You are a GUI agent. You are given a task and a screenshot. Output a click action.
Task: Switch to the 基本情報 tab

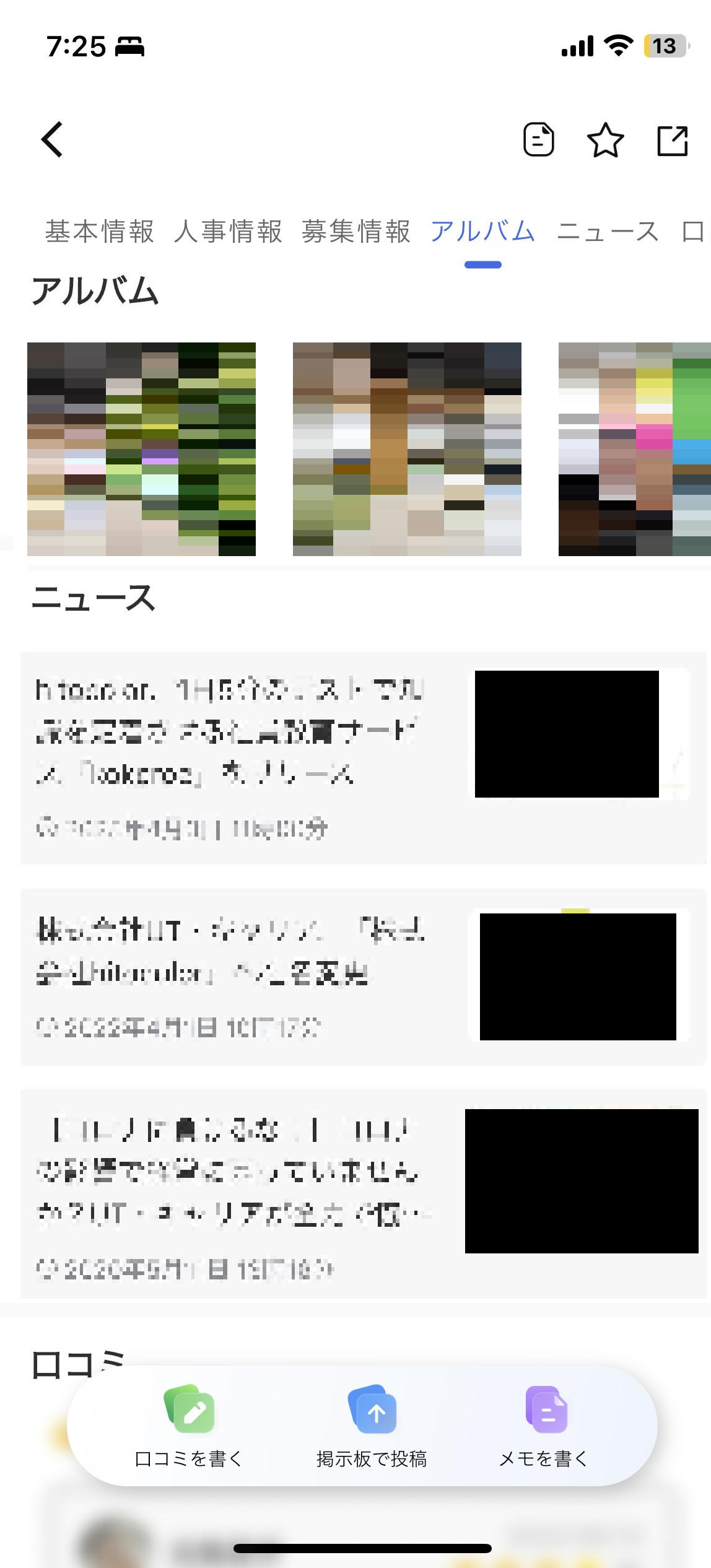point(99,232)
